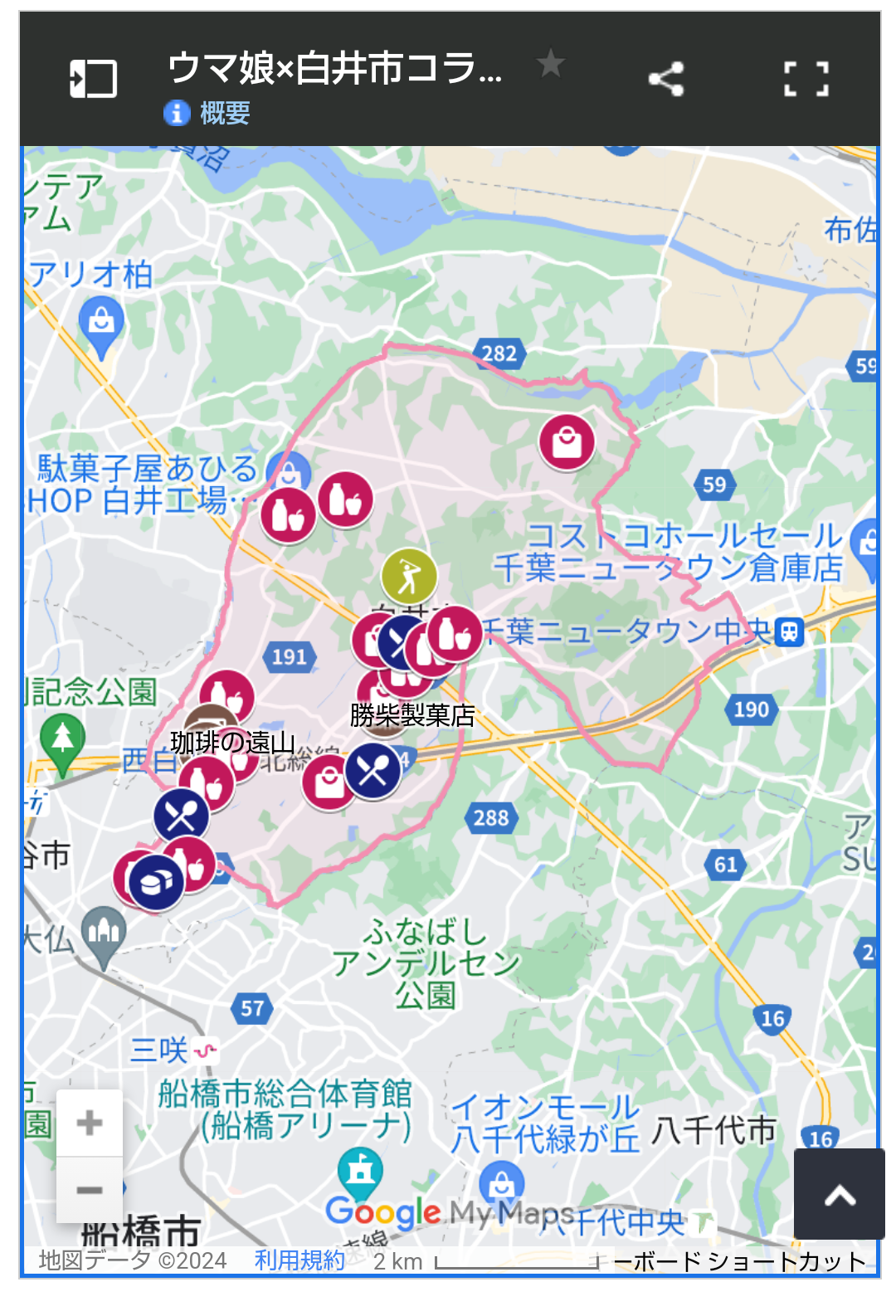Screen dimensions: 896x1316
Task: Open the 概要 overview info
Action: pos(207,113)
